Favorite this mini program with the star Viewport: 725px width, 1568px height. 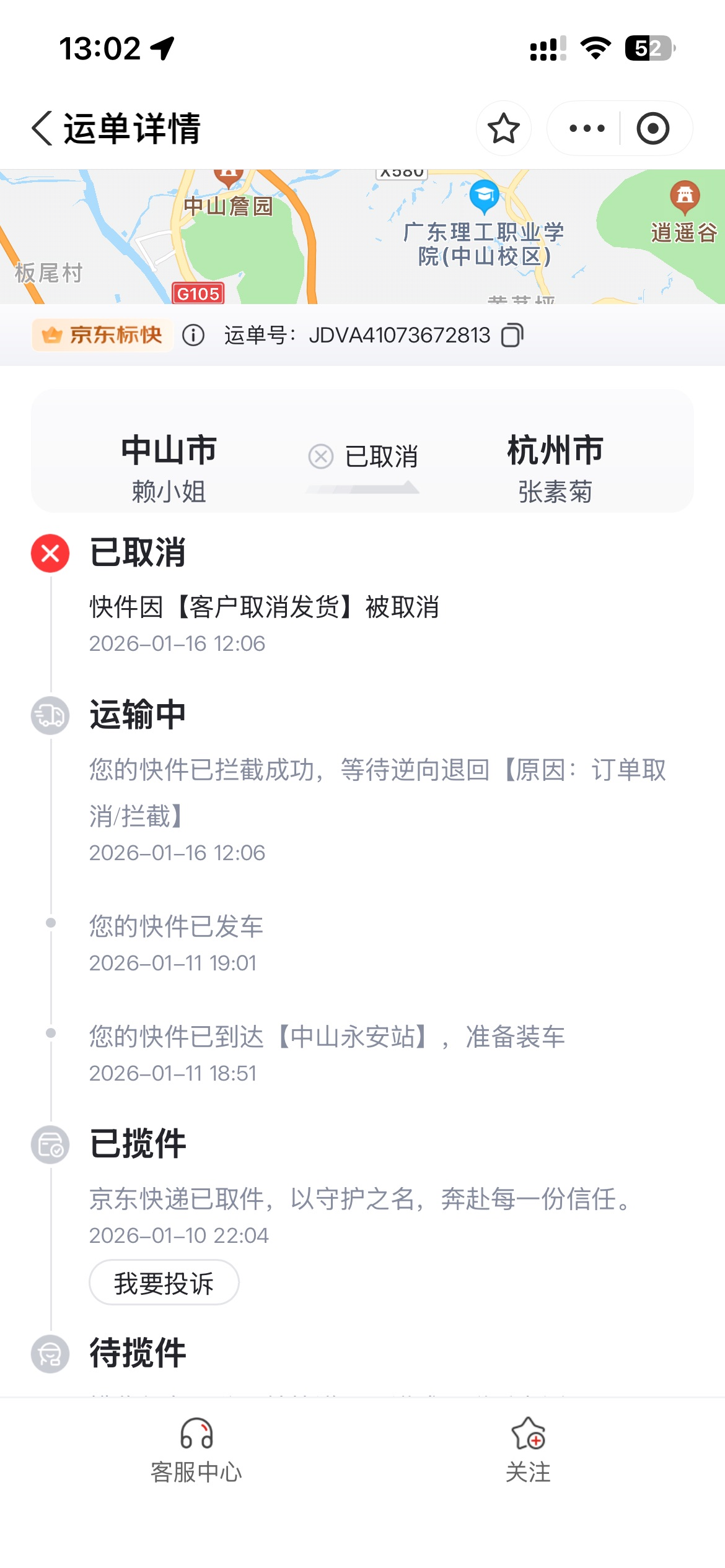pos(503,129)
